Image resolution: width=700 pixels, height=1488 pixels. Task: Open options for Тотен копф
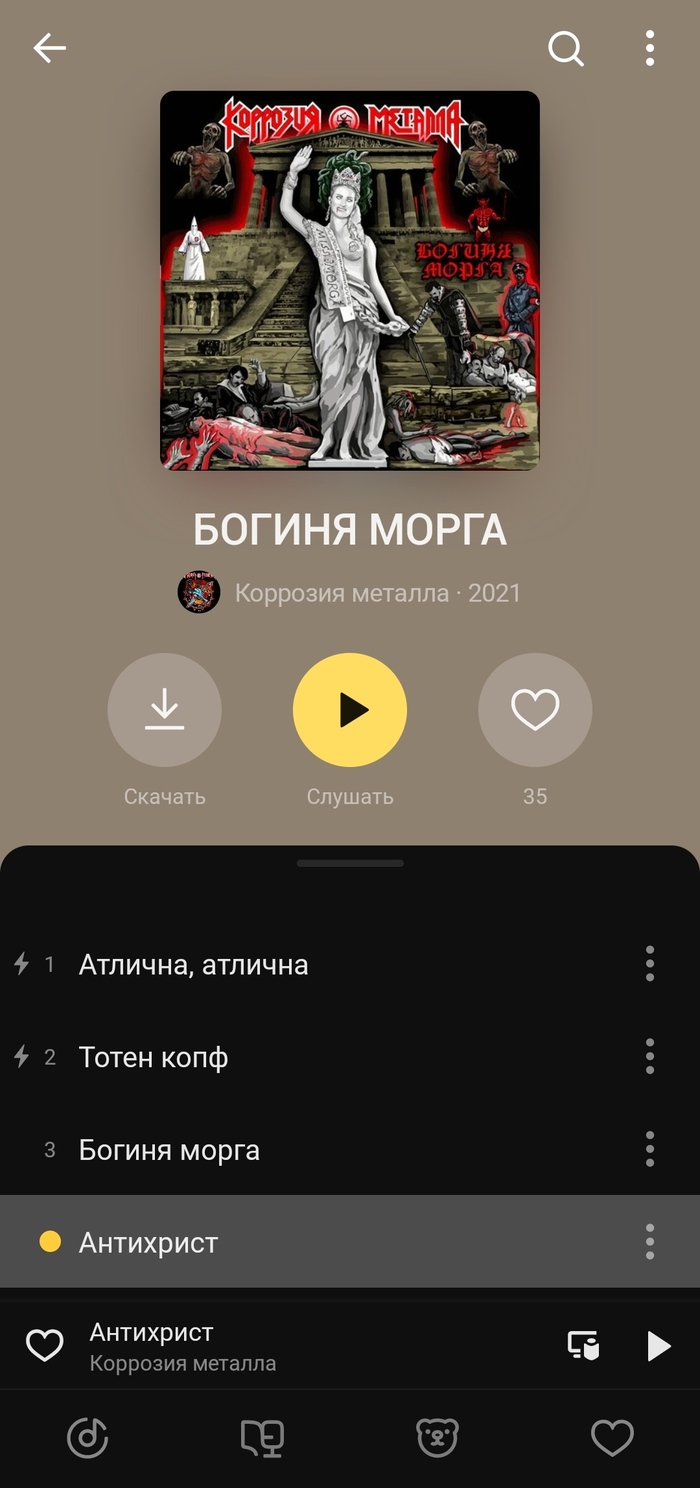(650, 1057)
